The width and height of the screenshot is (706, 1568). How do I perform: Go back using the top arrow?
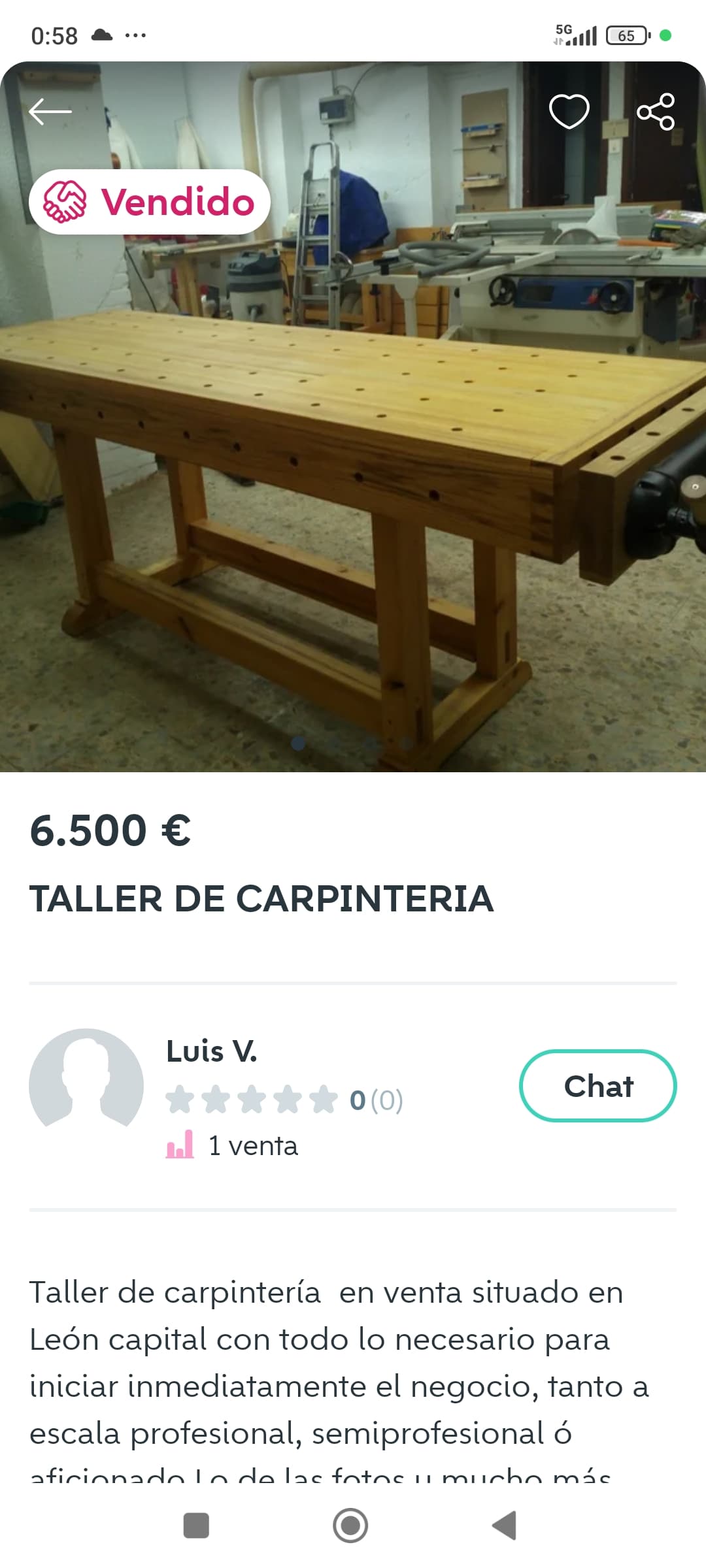tap(50, 112)
